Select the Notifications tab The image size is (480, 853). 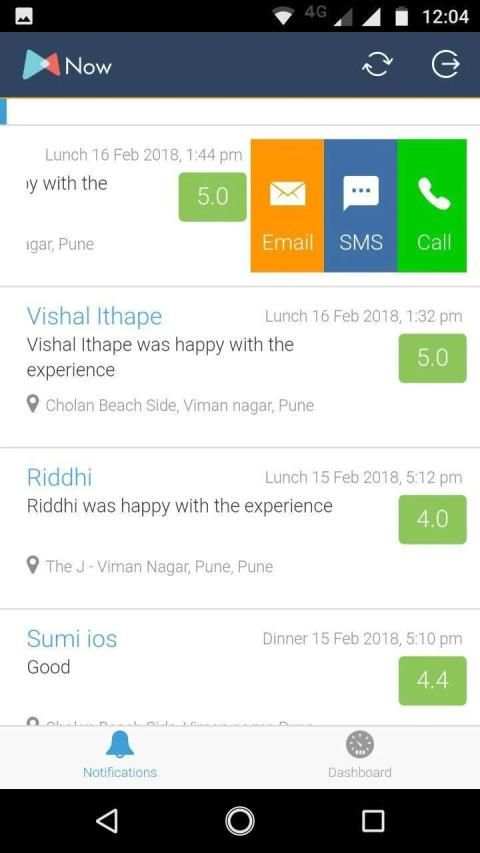[120, 757]
